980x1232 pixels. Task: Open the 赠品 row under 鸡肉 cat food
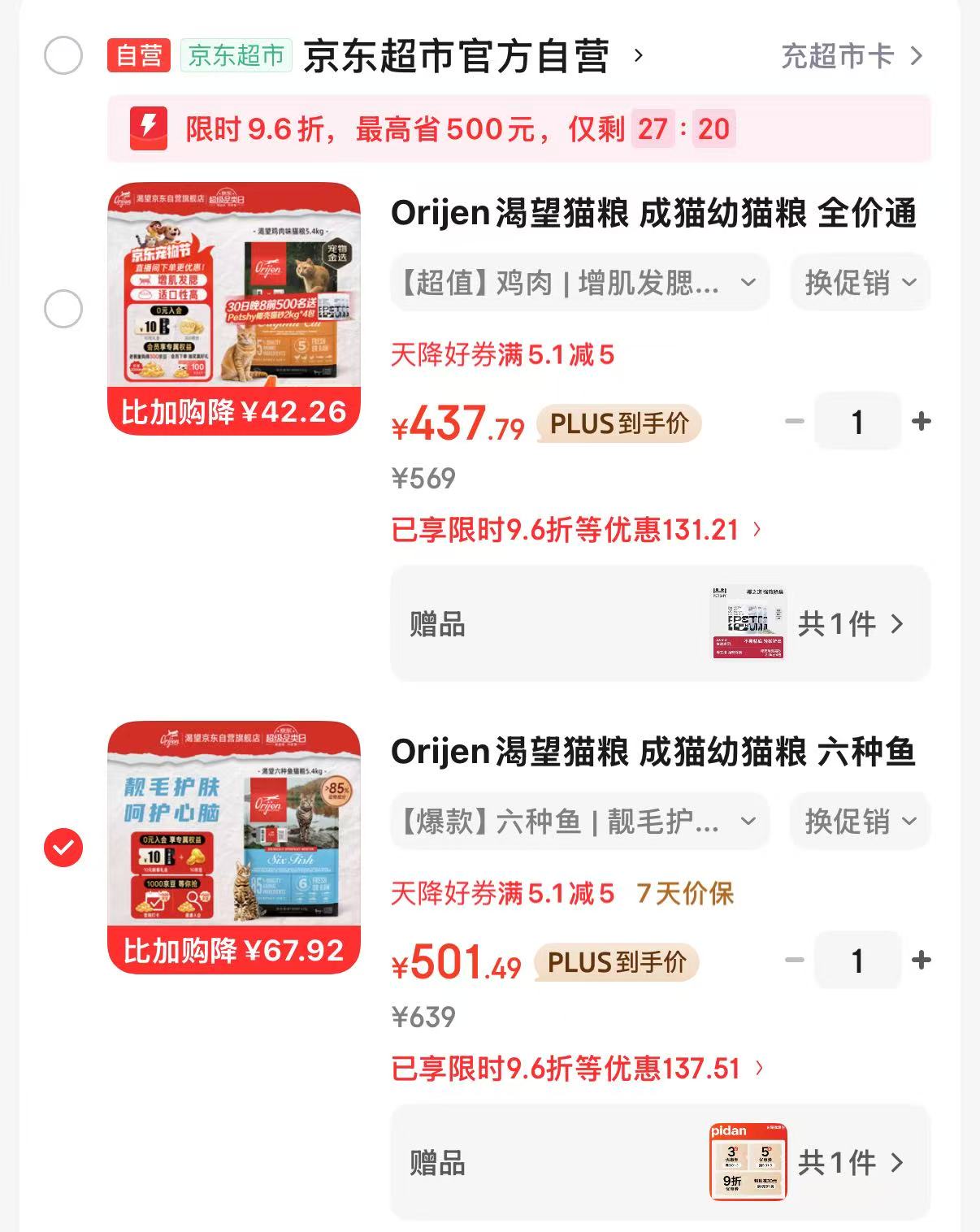(660, 624)
